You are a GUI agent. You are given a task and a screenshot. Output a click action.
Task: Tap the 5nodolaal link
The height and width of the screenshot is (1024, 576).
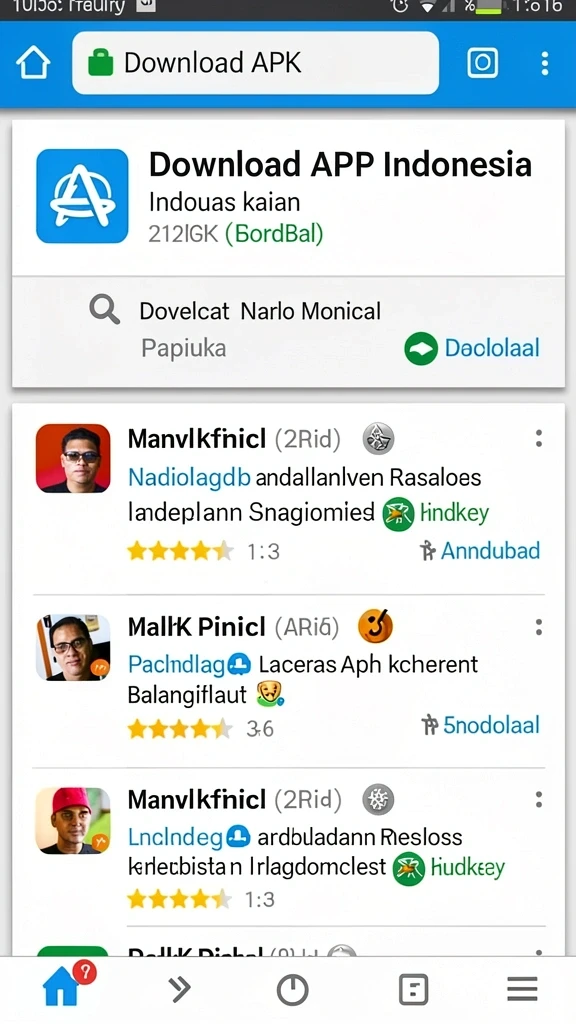click(x=481, y=725)
